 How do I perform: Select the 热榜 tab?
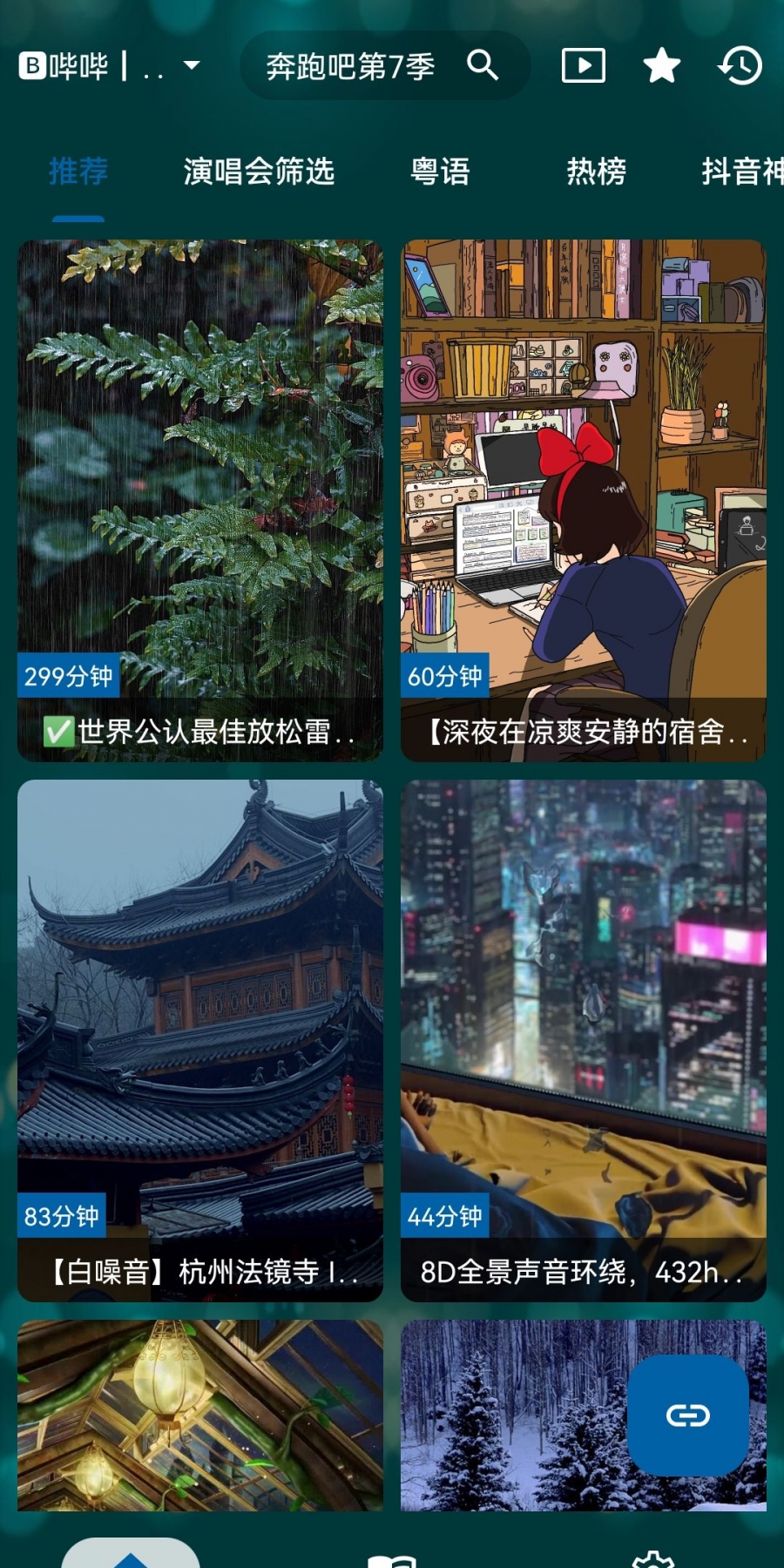tap(596, 172)
